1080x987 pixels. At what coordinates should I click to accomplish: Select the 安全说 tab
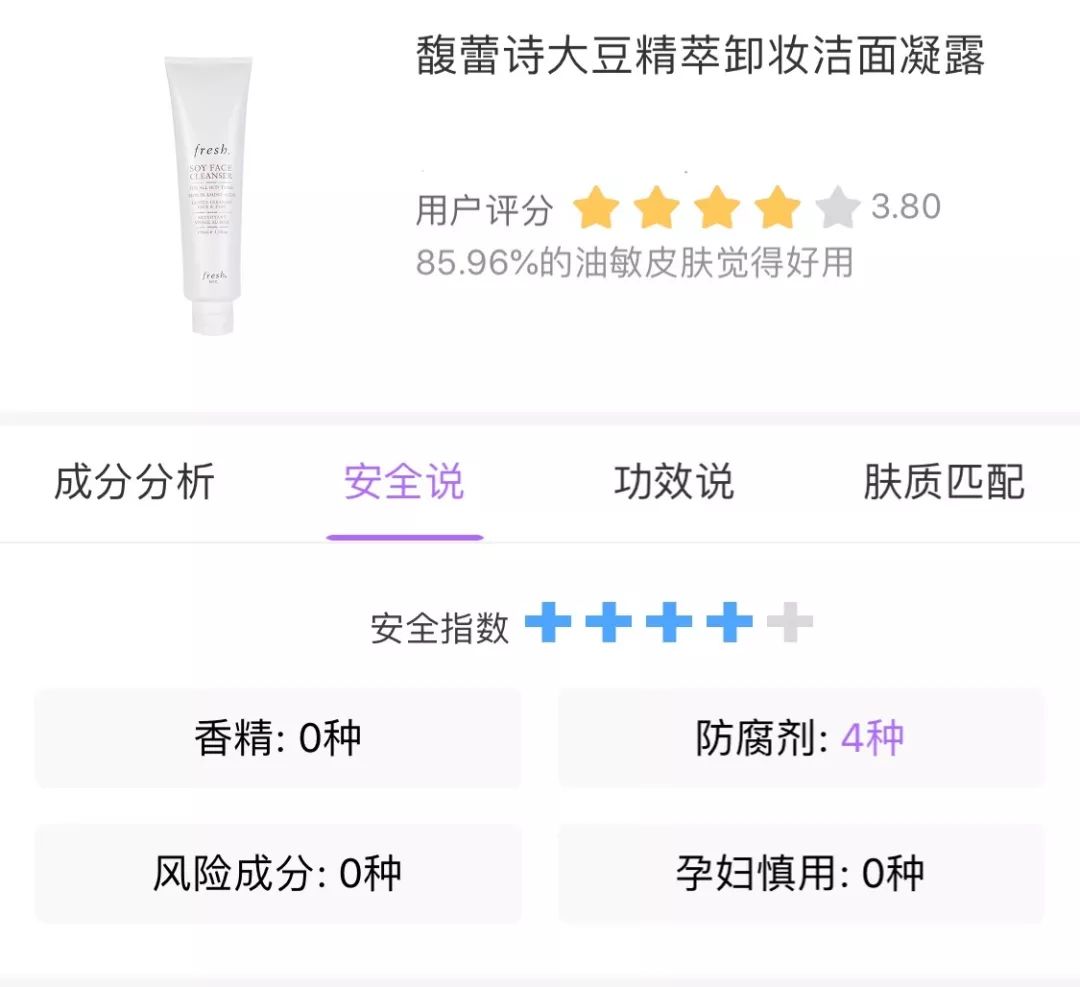tap(404, 483)
